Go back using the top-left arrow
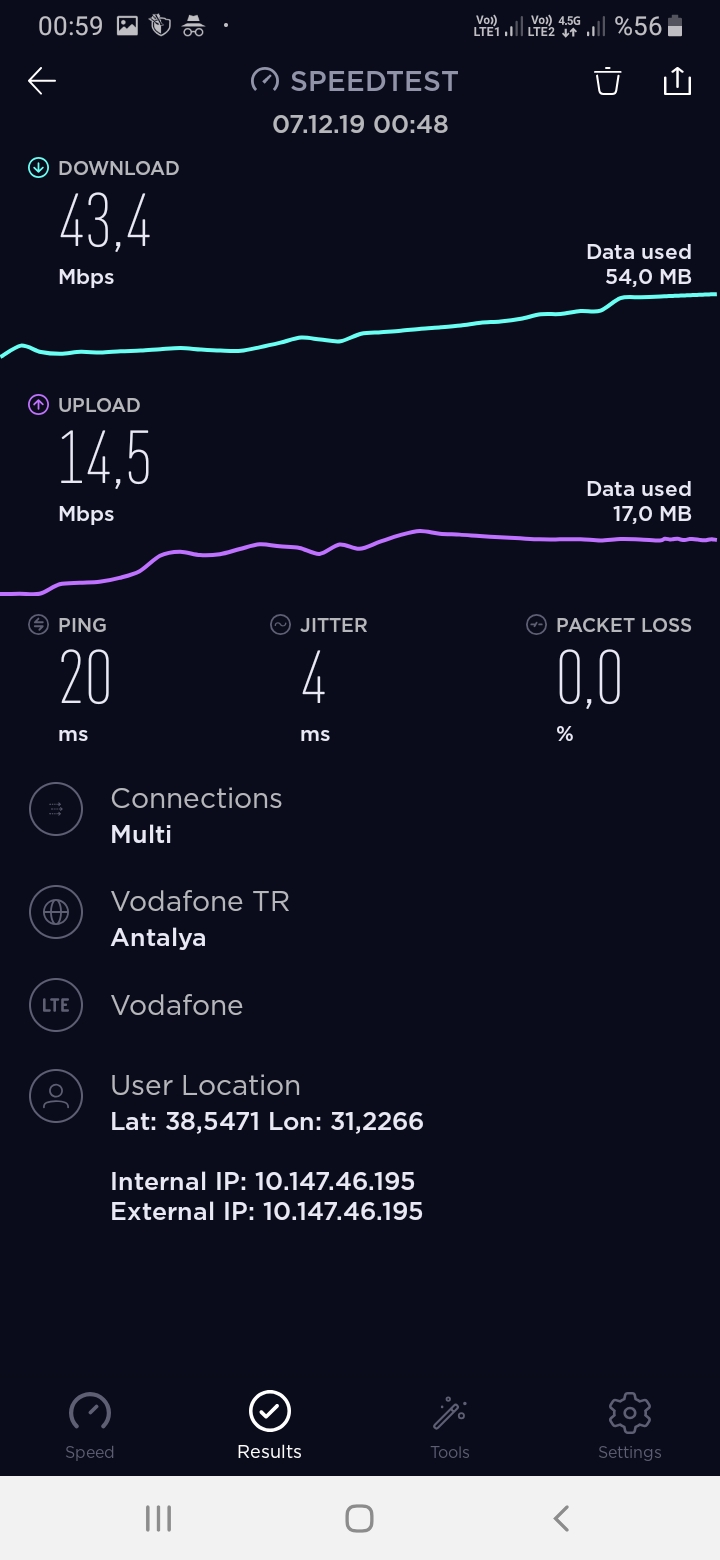 tap(42, 81)
